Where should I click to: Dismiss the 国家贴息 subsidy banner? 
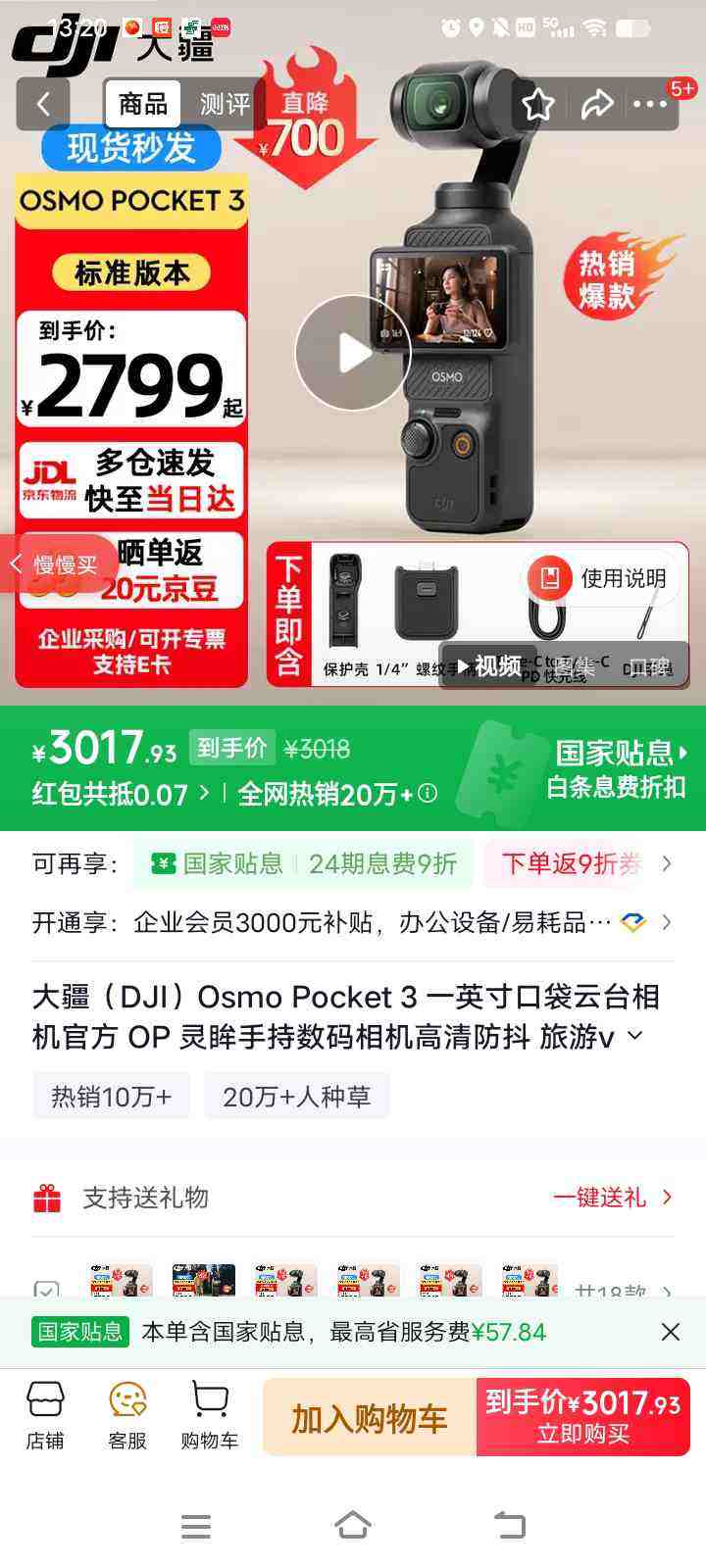click(x=671, y=1331)
